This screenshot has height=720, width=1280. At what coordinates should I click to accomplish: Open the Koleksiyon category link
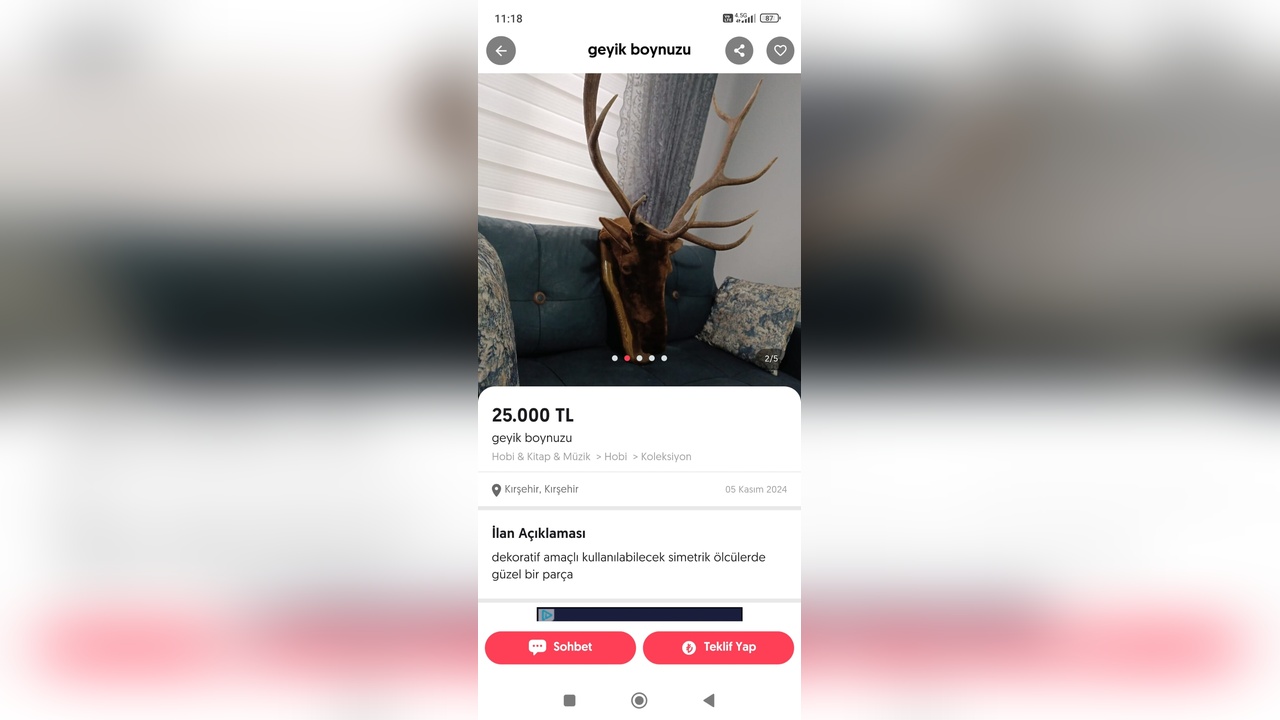666,457
